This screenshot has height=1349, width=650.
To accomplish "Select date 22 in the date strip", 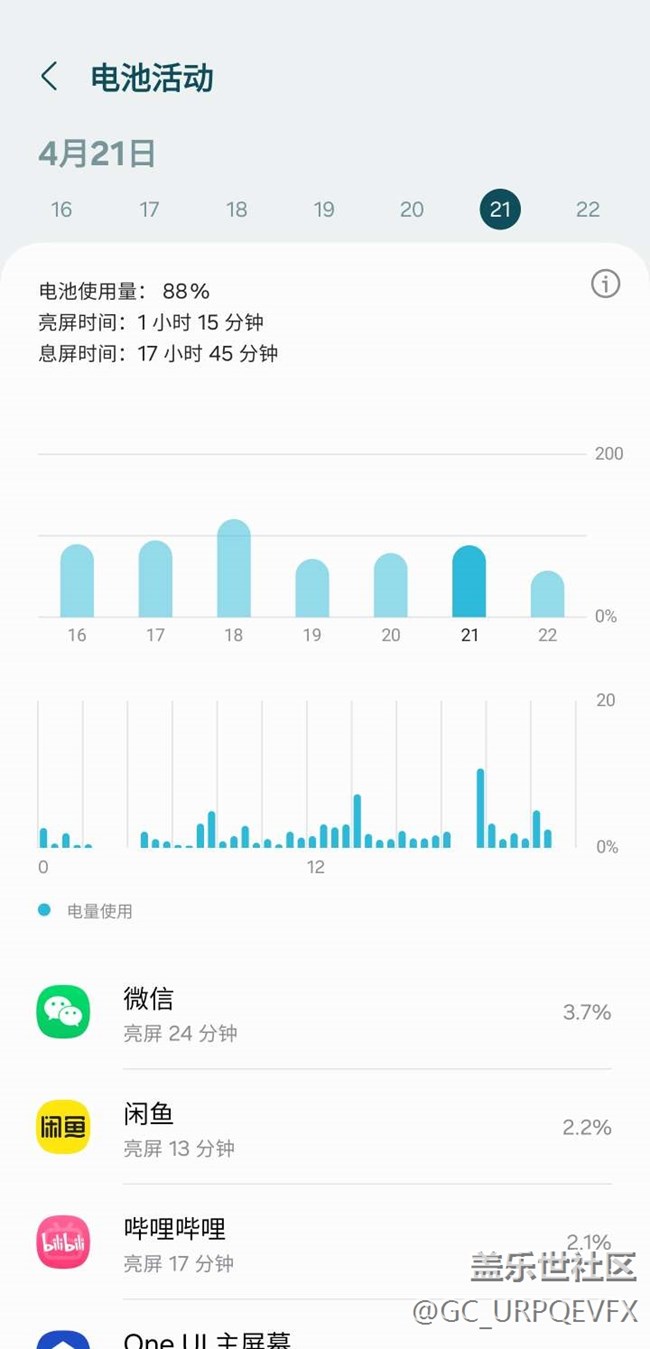I will coord(588,209).
